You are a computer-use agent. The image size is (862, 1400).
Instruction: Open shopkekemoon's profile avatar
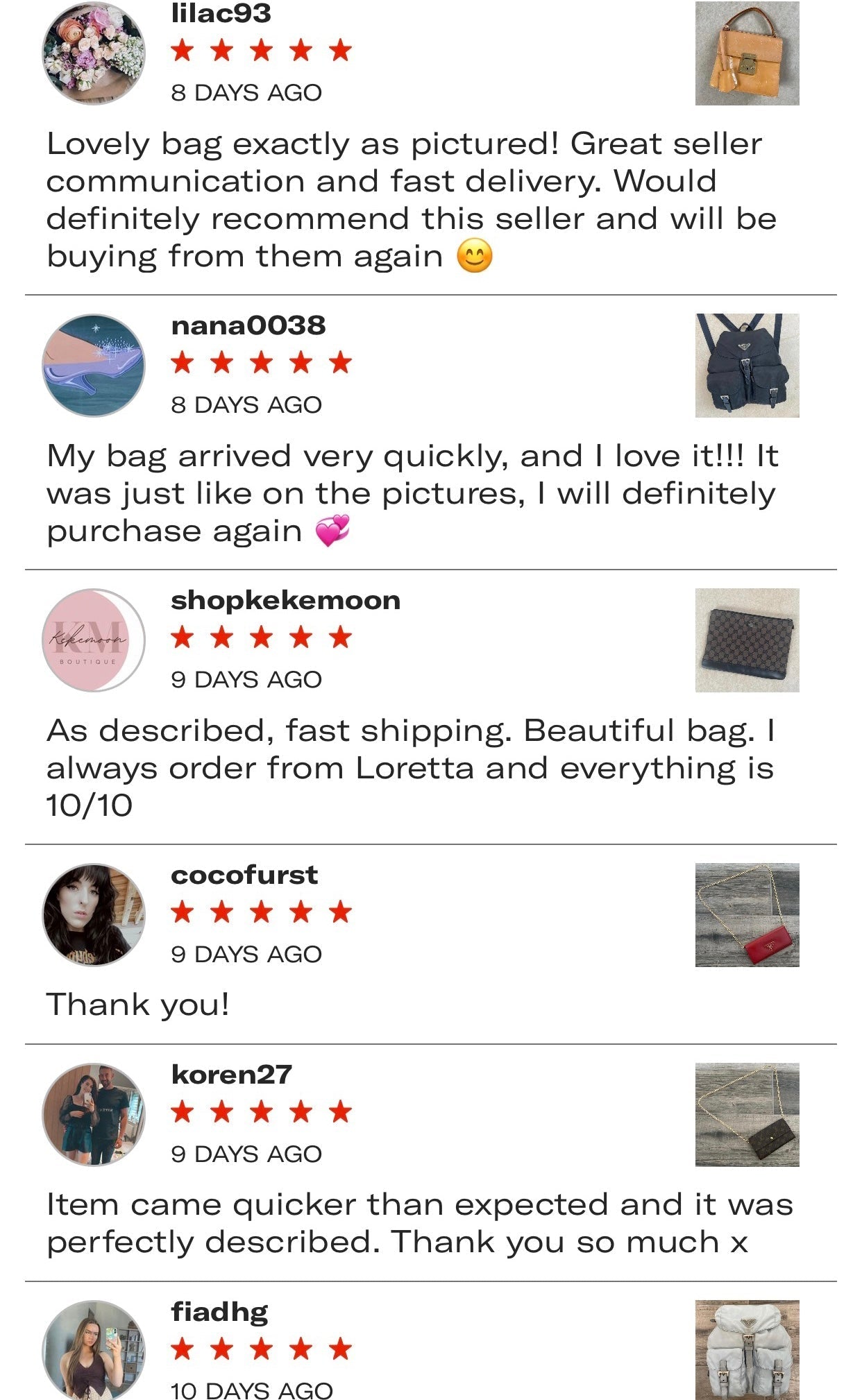[94, 640]
